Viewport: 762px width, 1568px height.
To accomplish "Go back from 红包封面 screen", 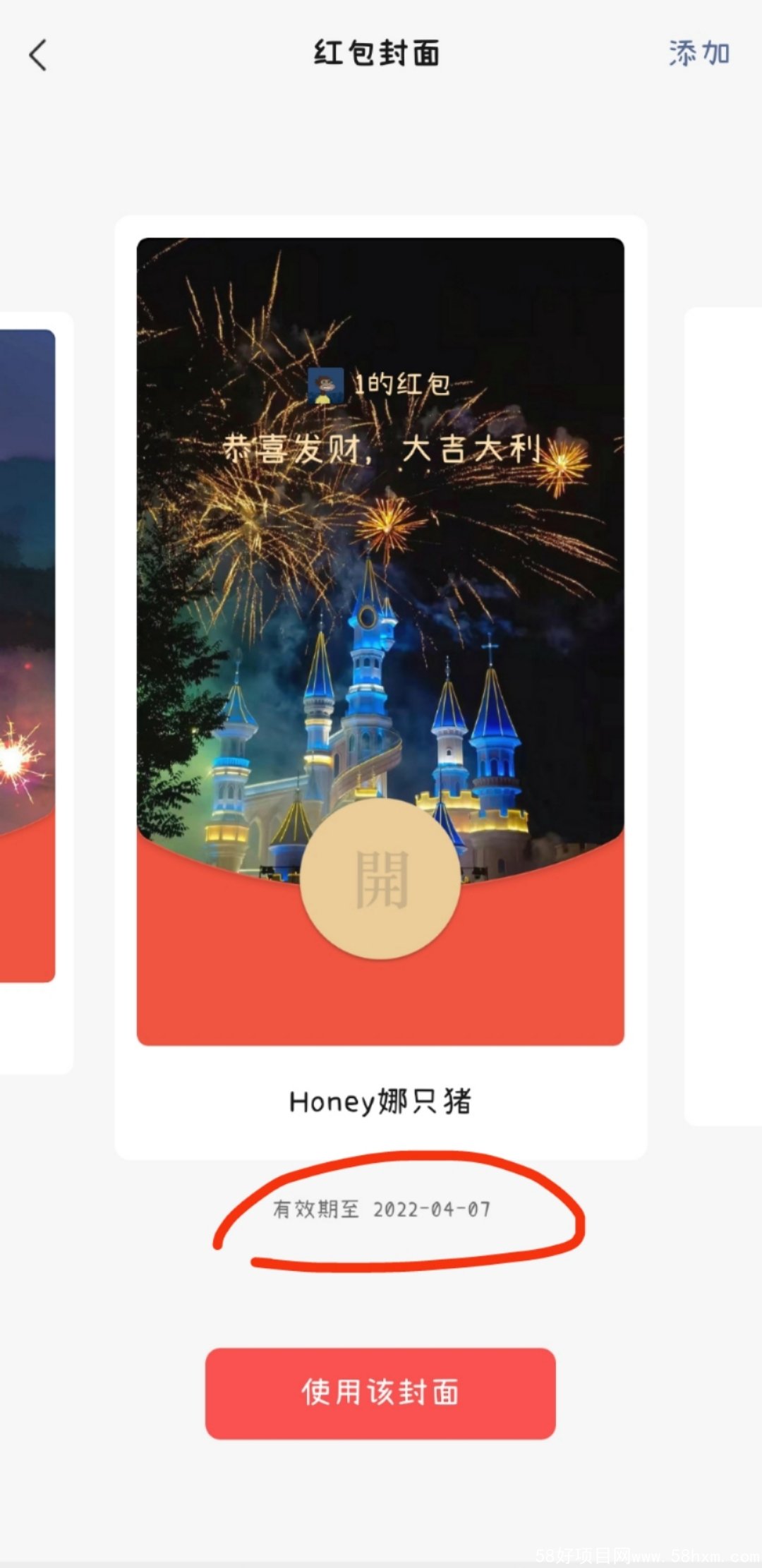I will [x=38, y=55].
